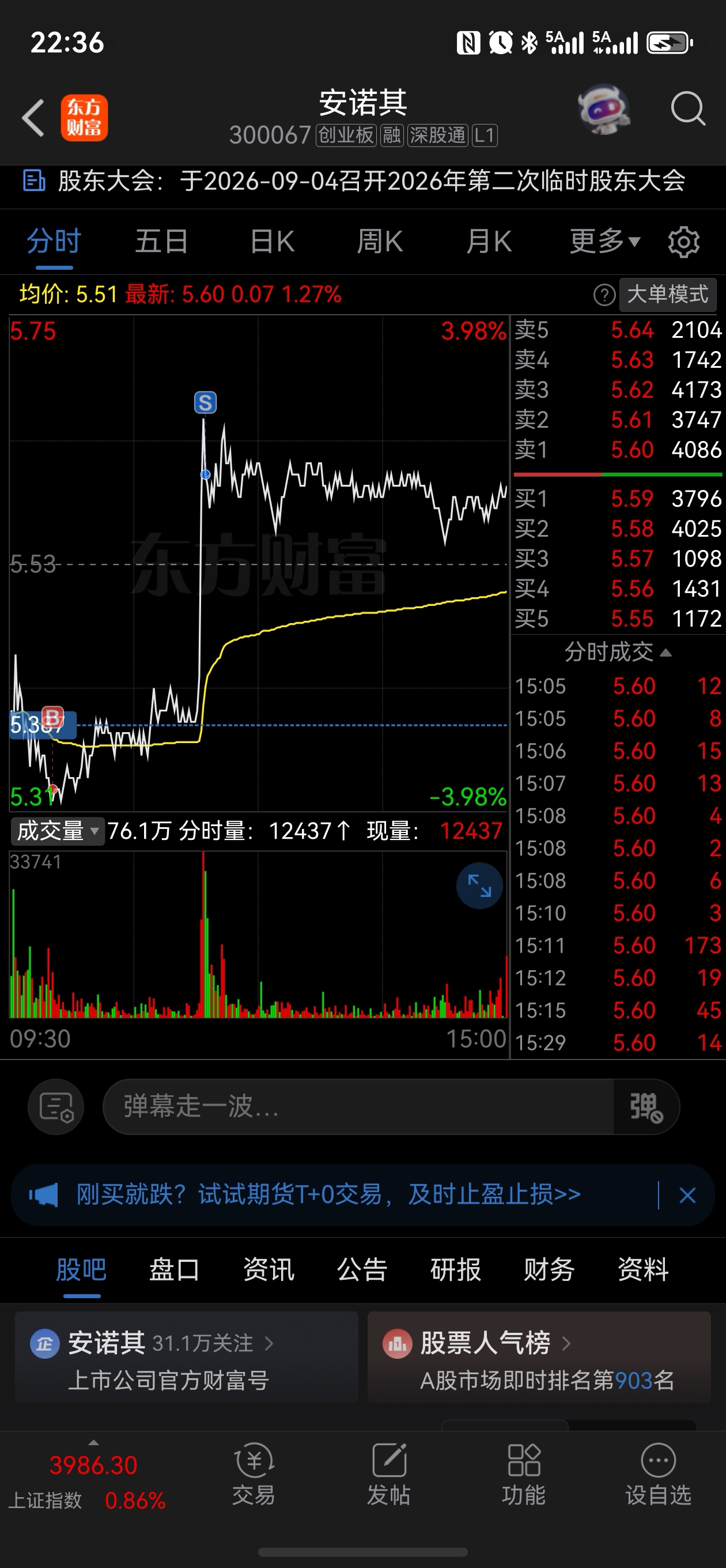Select the 月K chart tab

pyautogui.click(x=489, y=242)
